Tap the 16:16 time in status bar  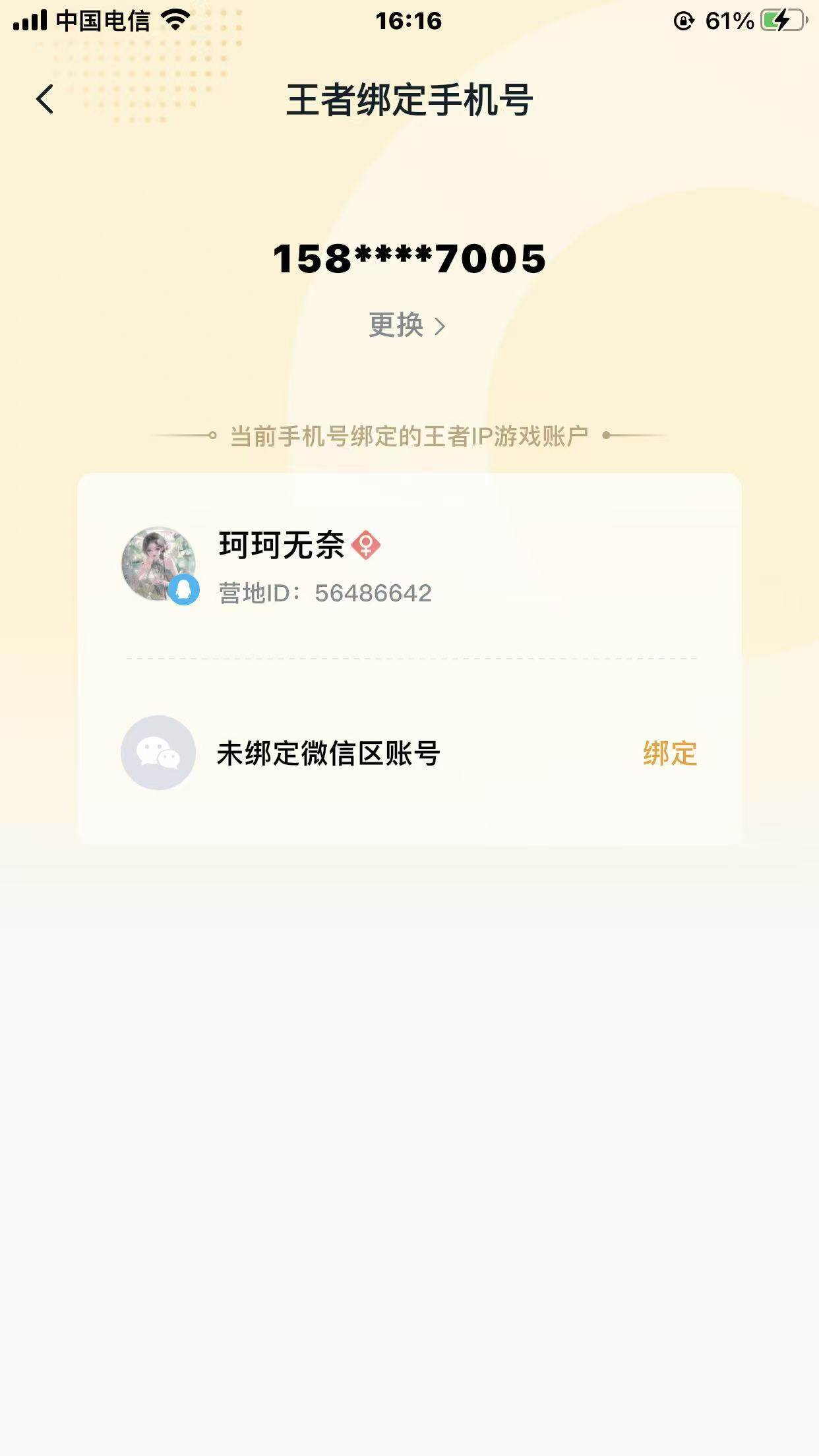tap(409, 19)
